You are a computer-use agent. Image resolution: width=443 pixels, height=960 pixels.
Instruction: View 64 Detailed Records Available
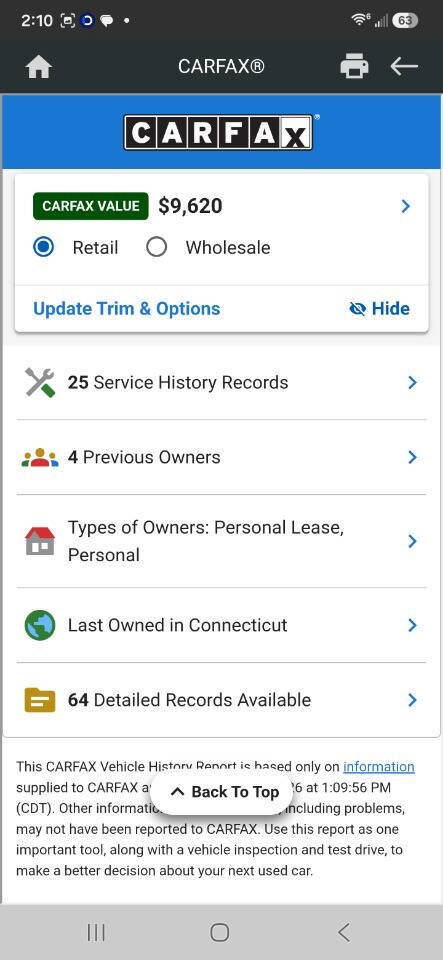pos(222,700)
